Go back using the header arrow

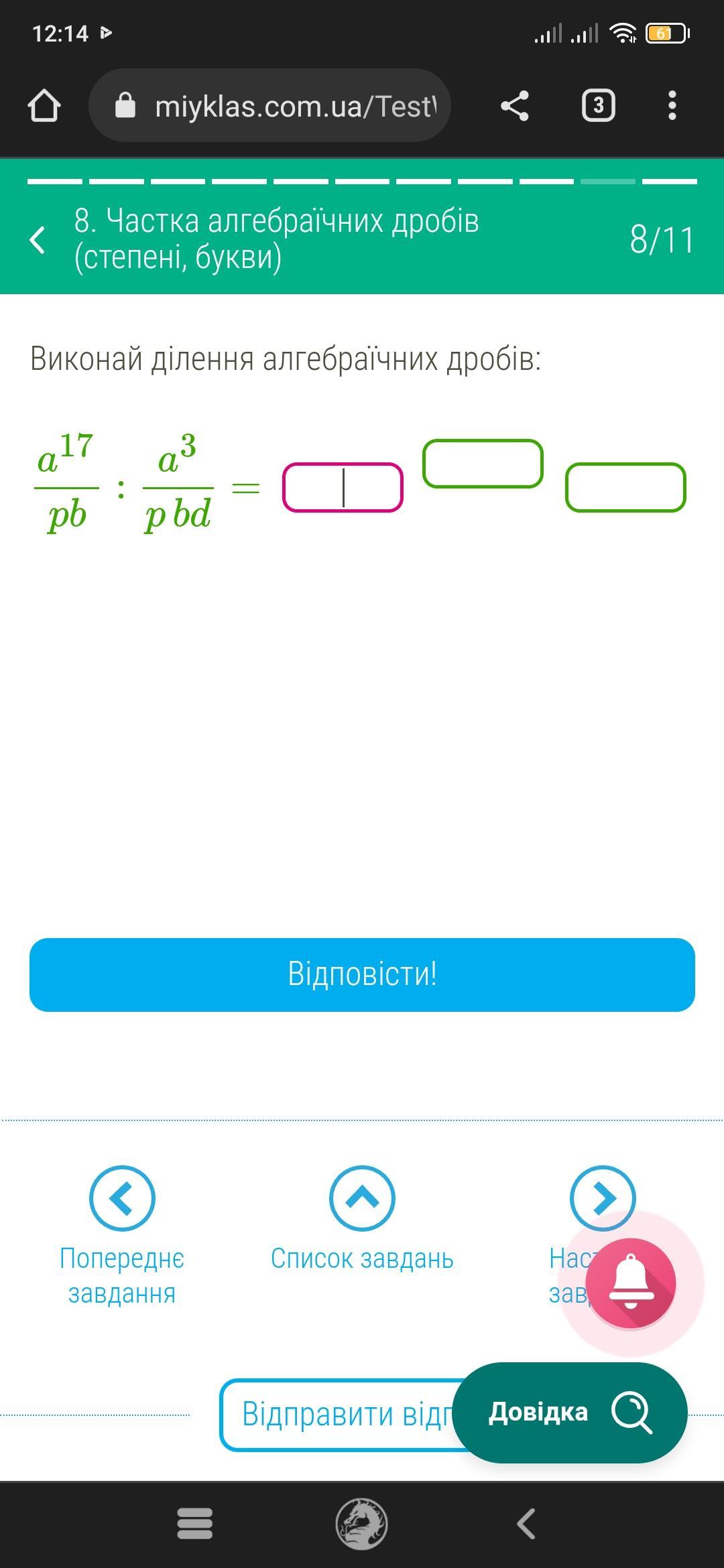coord(38,239)
